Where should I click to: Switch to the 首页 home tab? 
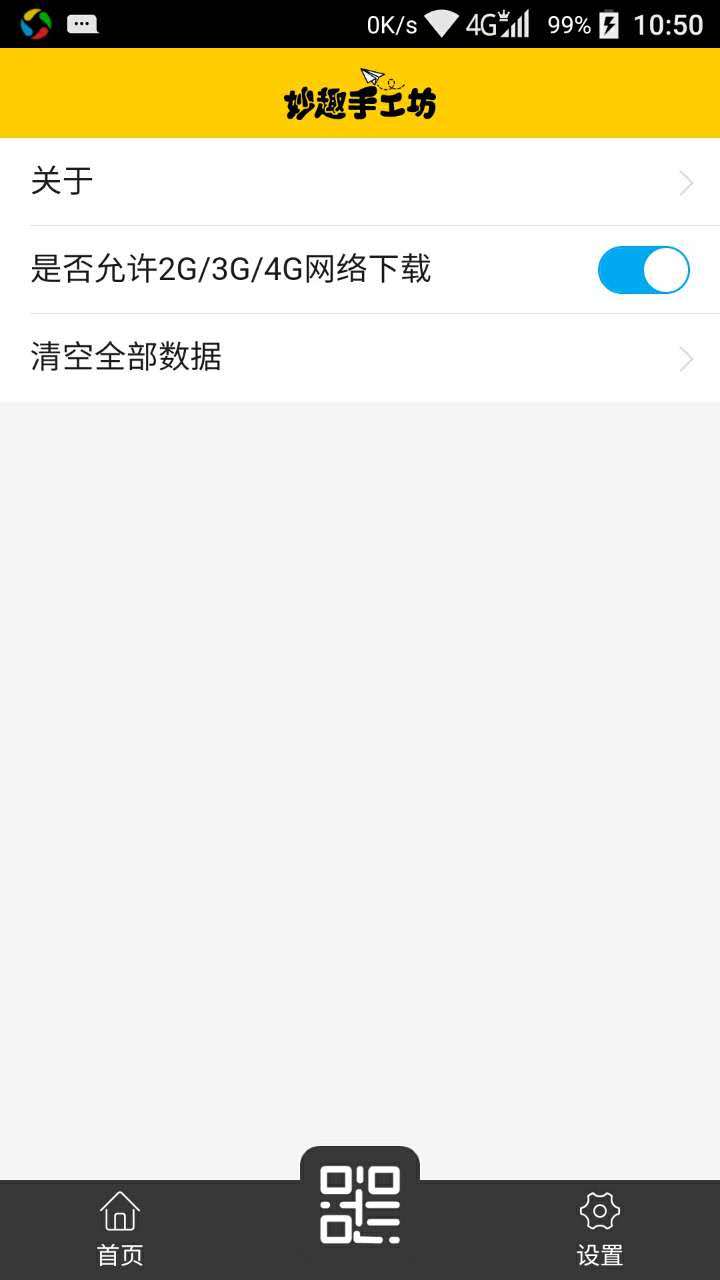[x=120, y=1228]
